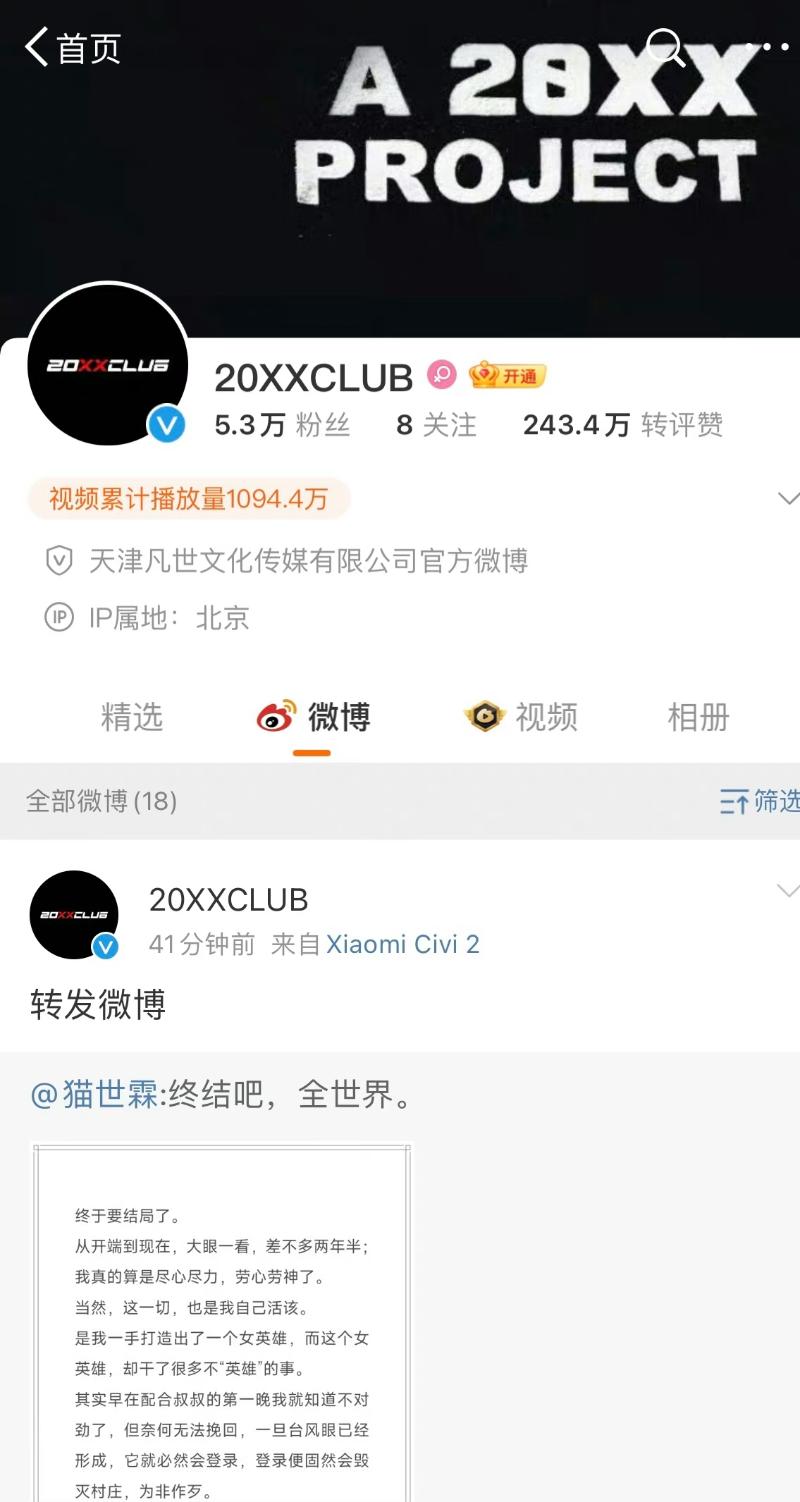This screenshot has width=800, height=1502.
Task: Open the long text image in repost
Action: click(x=222, y=1320)
